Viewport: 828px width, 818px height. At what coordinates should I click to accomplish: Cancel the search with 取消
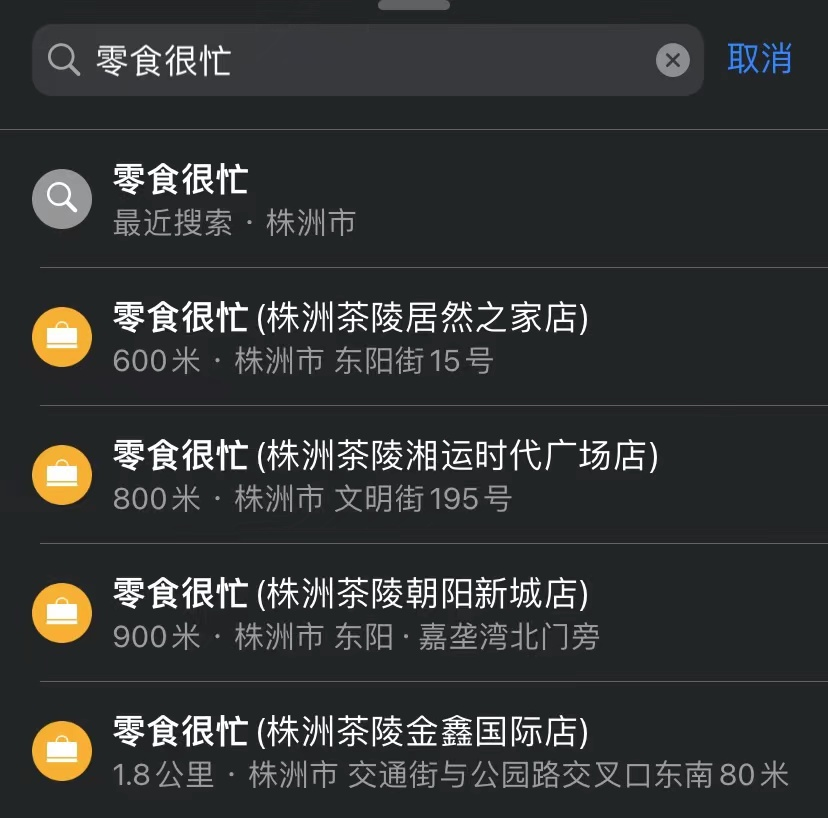pyautogui.click(x=759, y=59)
